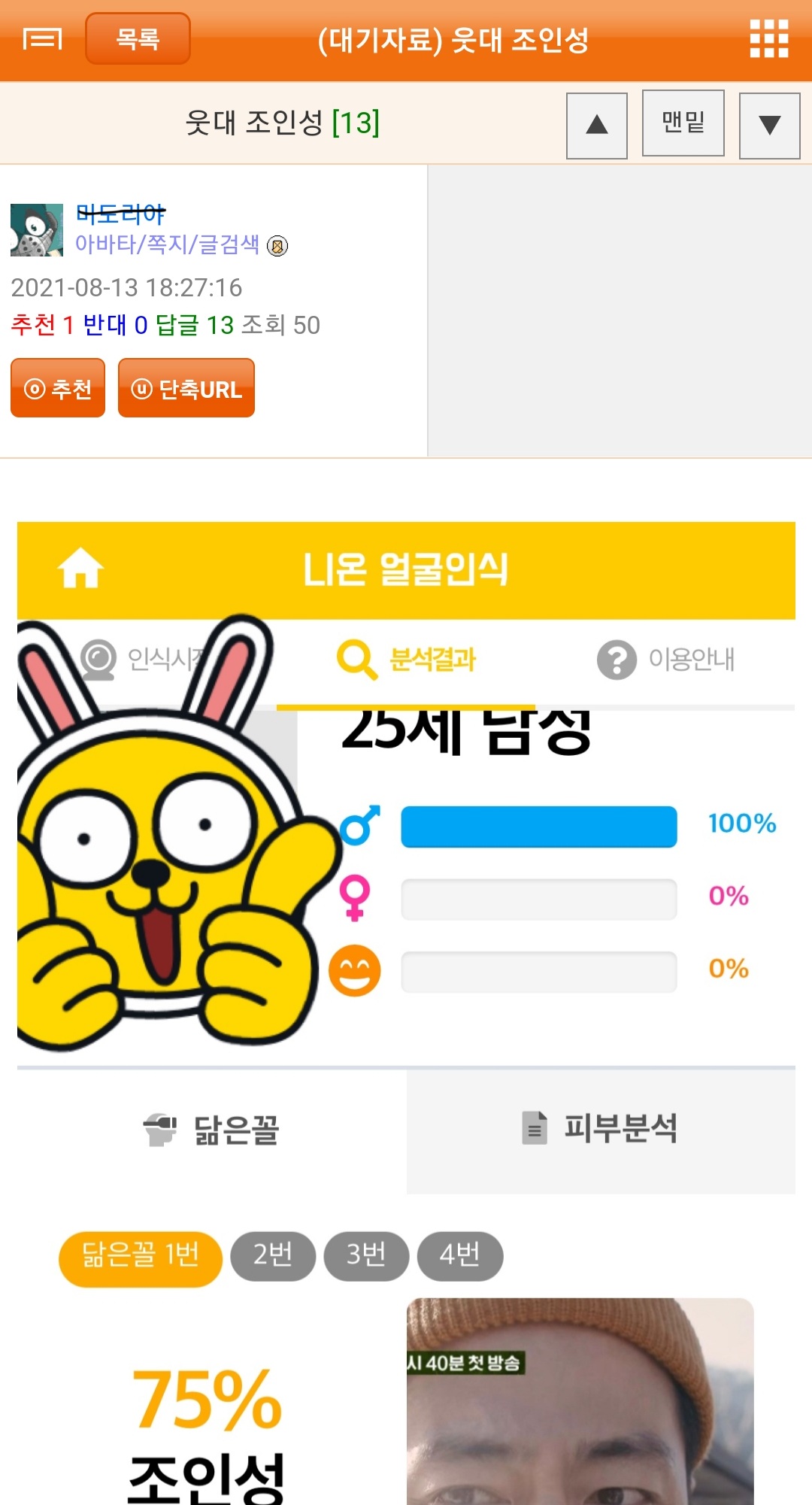The width and height of the screenshot is (812, 1505).
Task: Recommend the post with 추천 button
Action: (x=58, y=388)
